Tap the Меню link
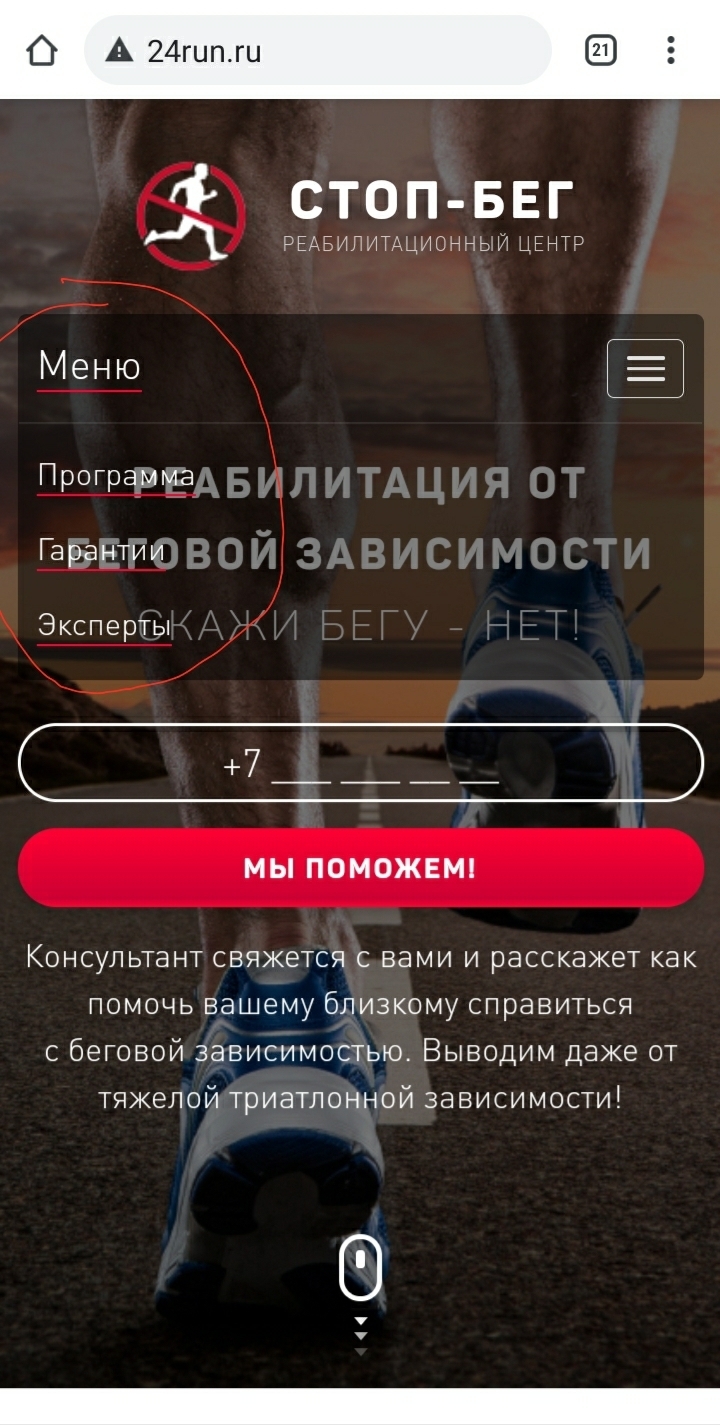This screenshot has width=720, height=1425. click(x=89, y=366)
